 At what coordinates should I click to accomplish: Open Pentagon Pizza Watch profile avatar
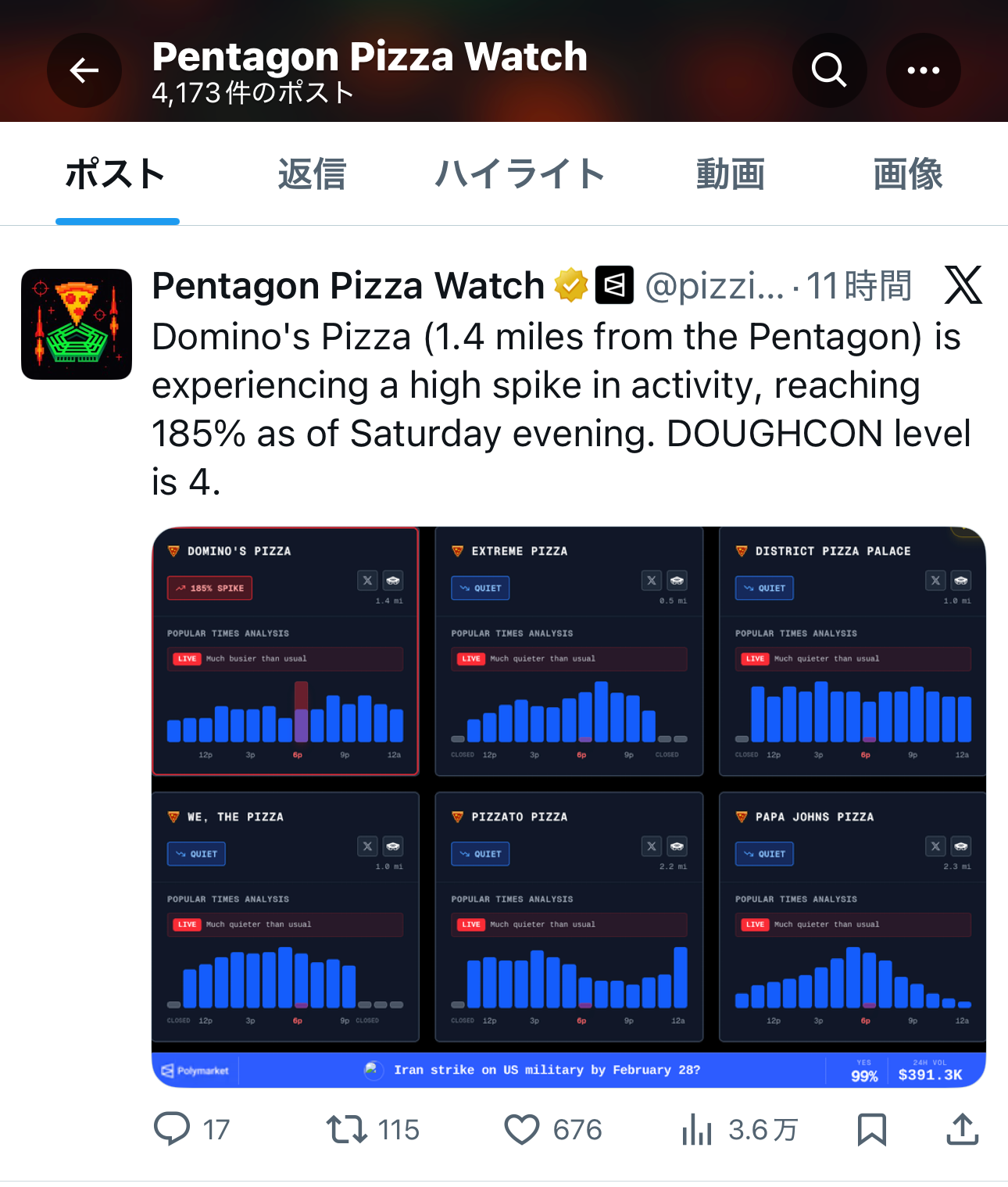click(77, 324)
